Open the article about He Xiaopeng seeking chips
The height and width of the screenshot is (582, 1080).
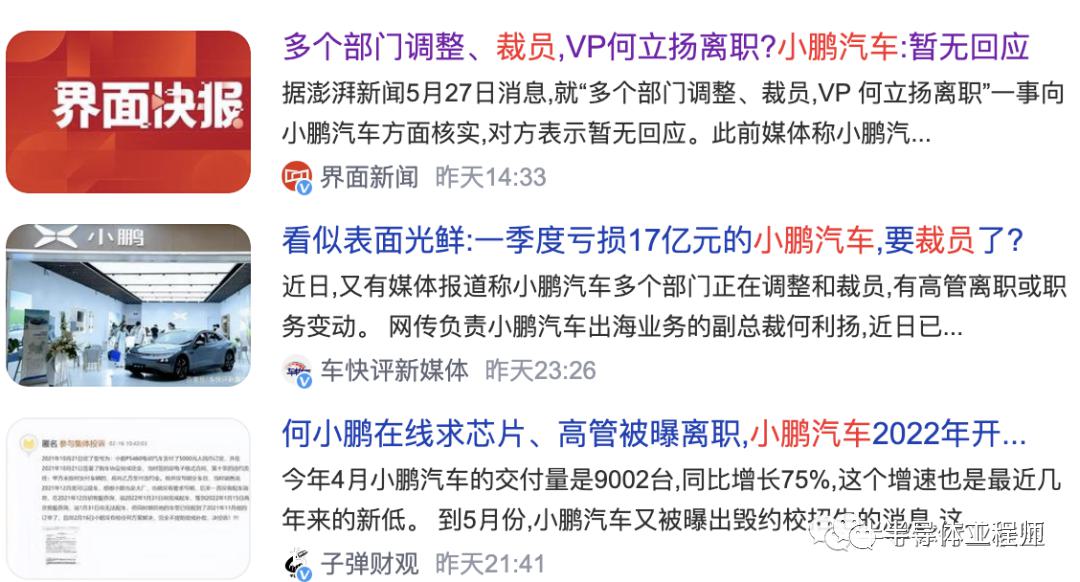[652, 434]
